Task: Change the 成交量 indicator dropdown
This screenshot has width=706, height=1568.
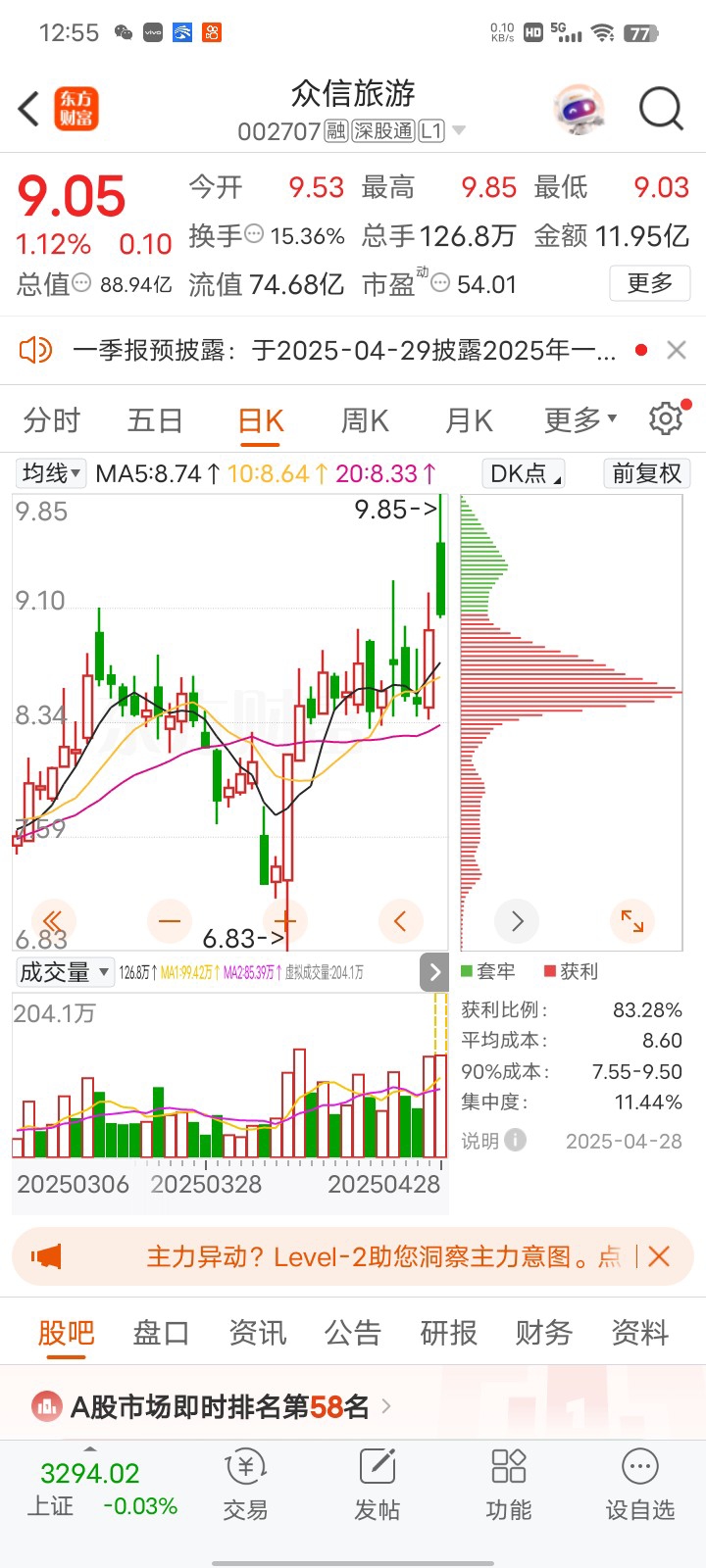Action: (65, 972)
